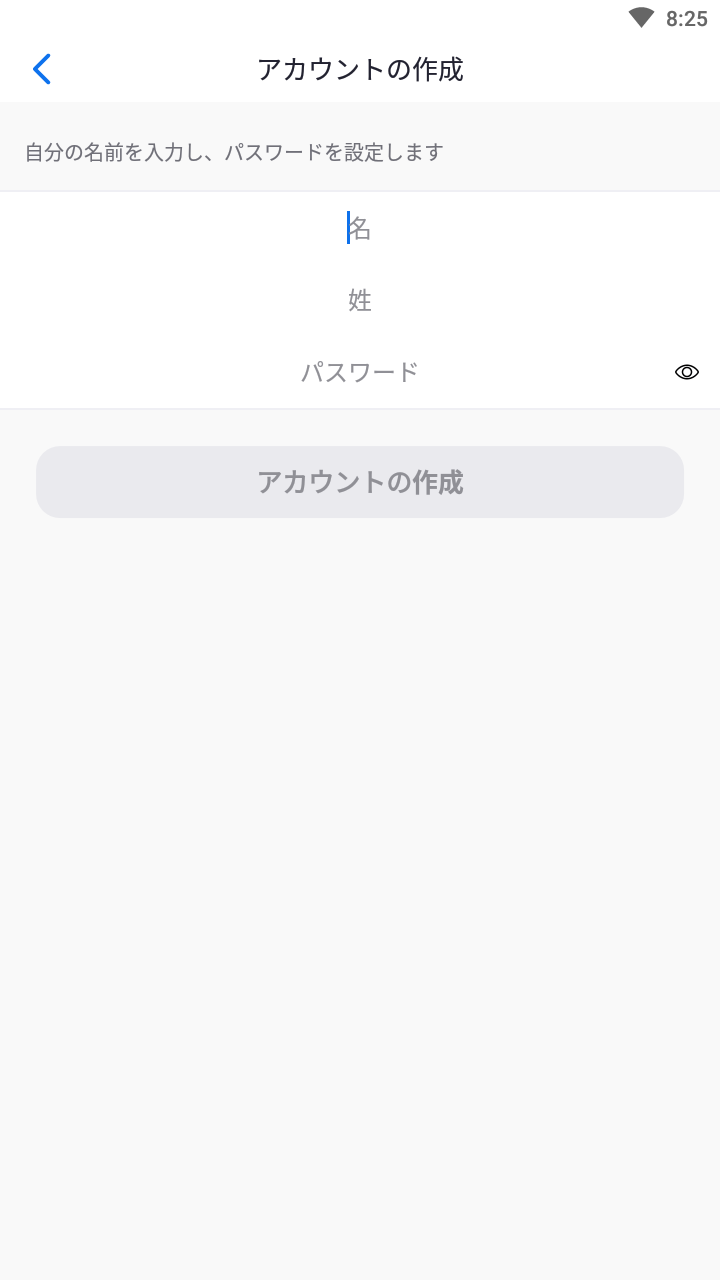Tap the アカウントの作成 button
The width and height of the screenshot is (720, 1280).
[x=360, y=482]
